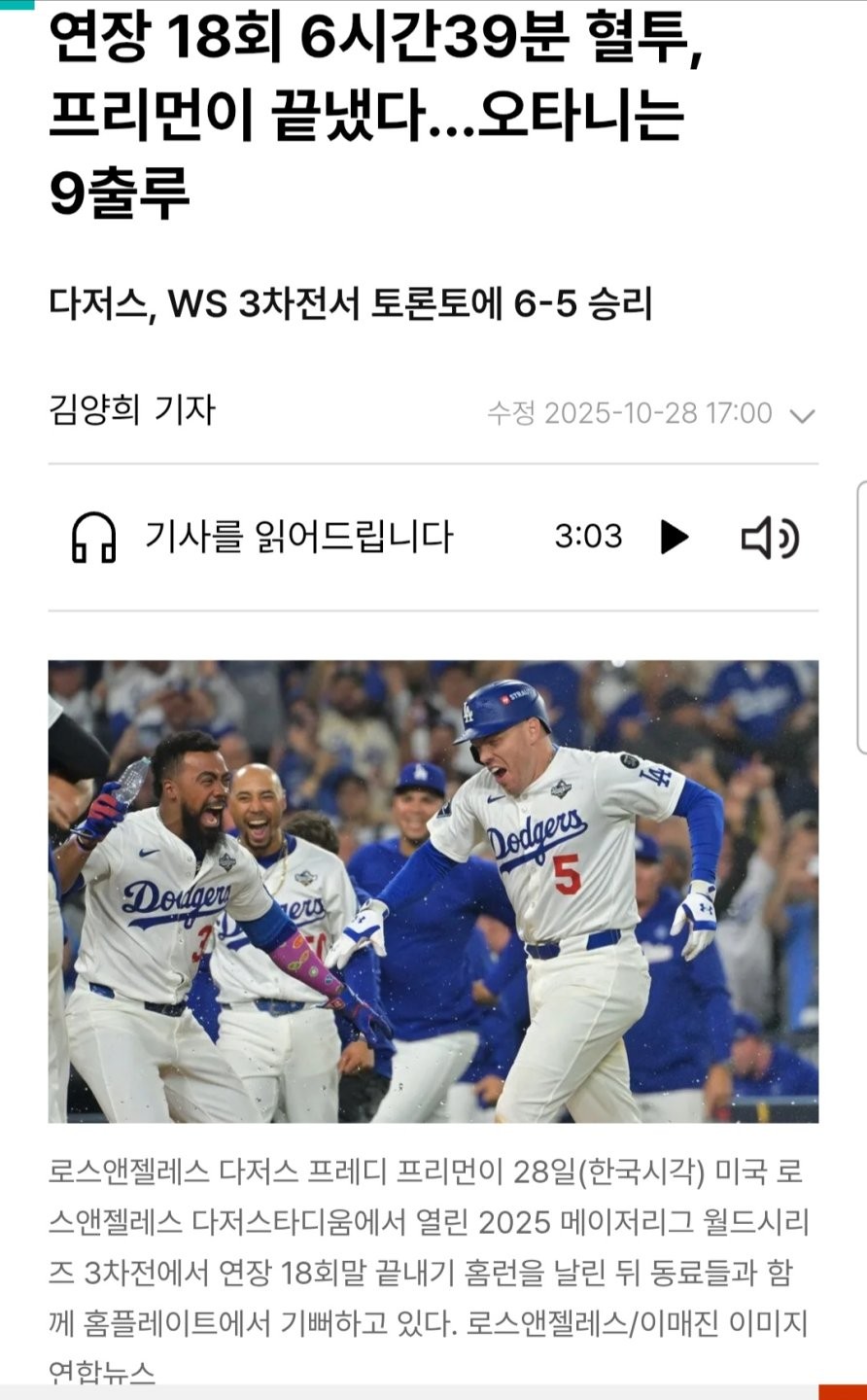Open the audio volume control
This screenshot has width=867, height=1400.
coord(770,537)
